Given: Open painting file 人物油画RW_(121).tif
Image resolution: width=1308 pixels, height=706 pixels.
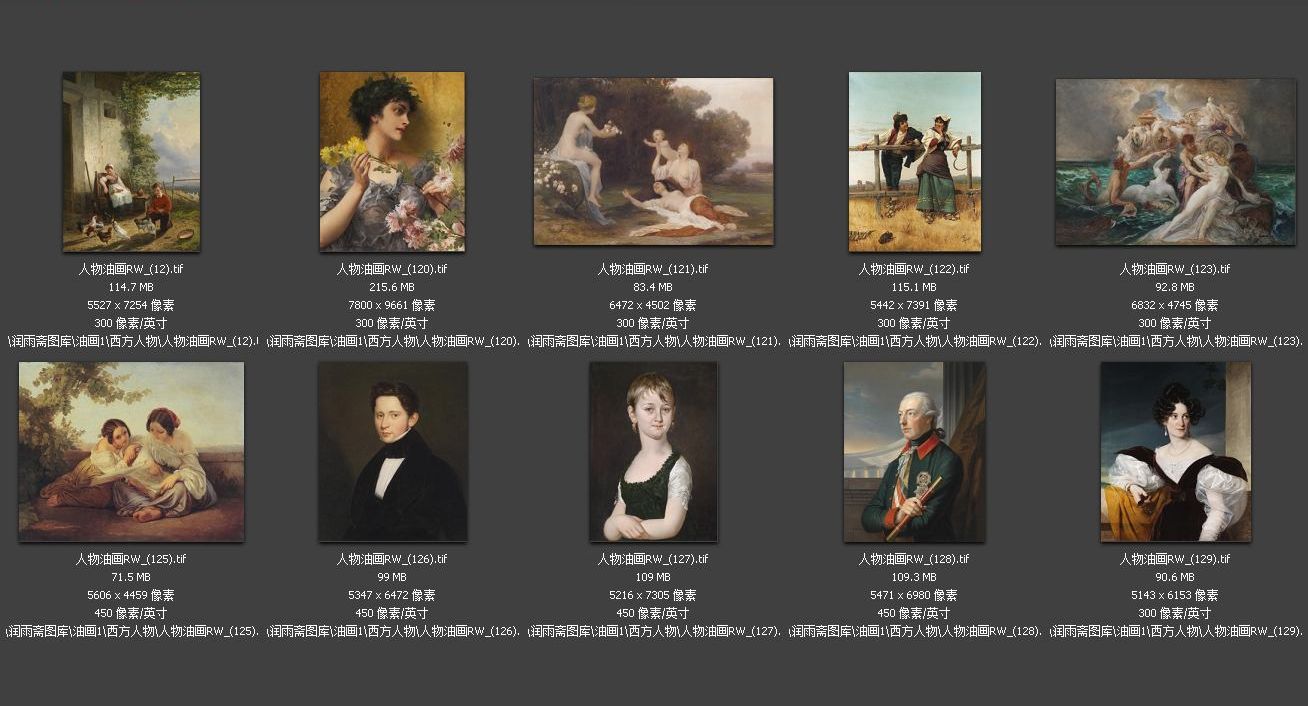Looking at the screenshot, I should (653, 162).
